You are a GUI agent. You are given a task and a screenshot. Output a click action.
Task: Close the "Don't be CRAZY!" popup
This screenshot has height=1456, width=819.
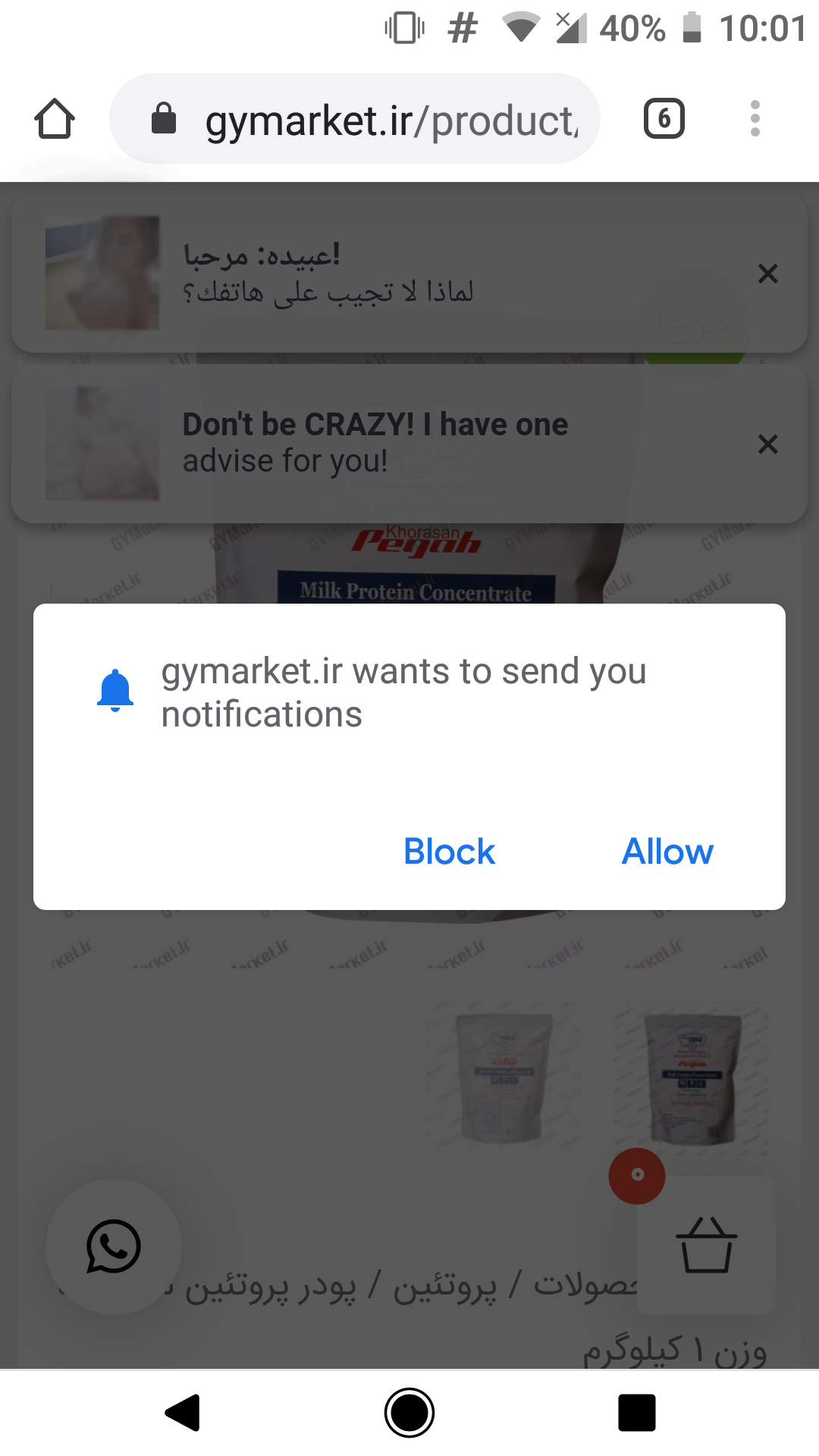(x=768, y=444)
